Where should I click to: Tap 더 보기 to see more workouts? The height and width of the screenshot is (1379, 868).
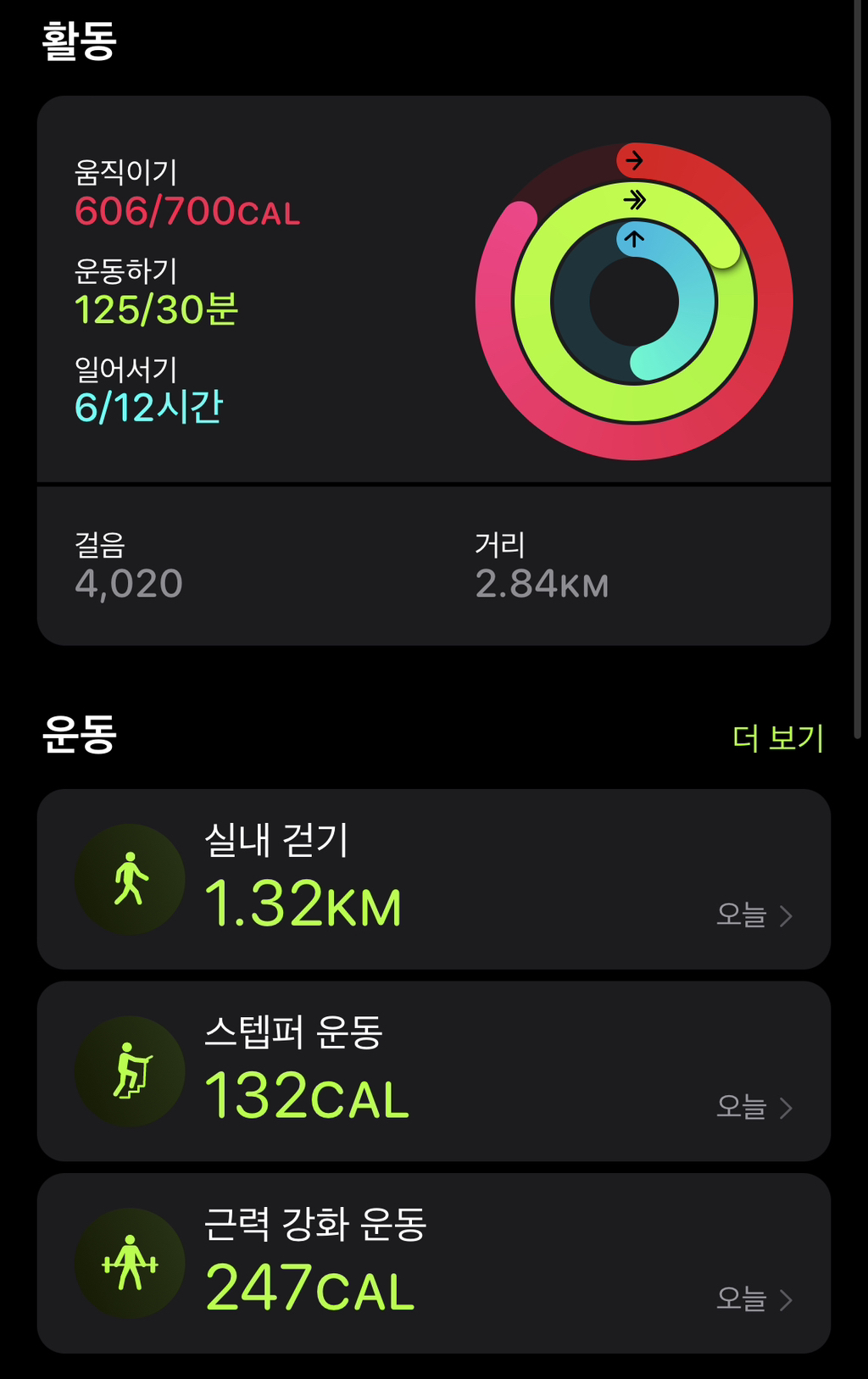777,737
